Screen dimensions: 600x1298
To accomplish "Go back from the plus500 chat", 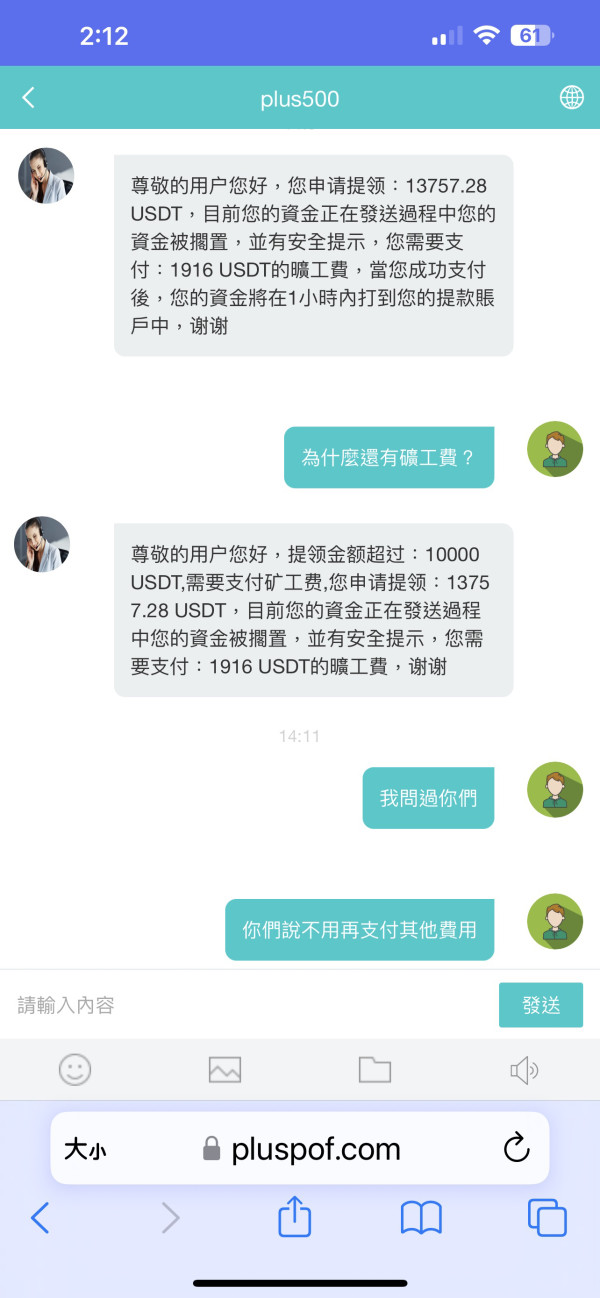I will click(x=28, y=97).
